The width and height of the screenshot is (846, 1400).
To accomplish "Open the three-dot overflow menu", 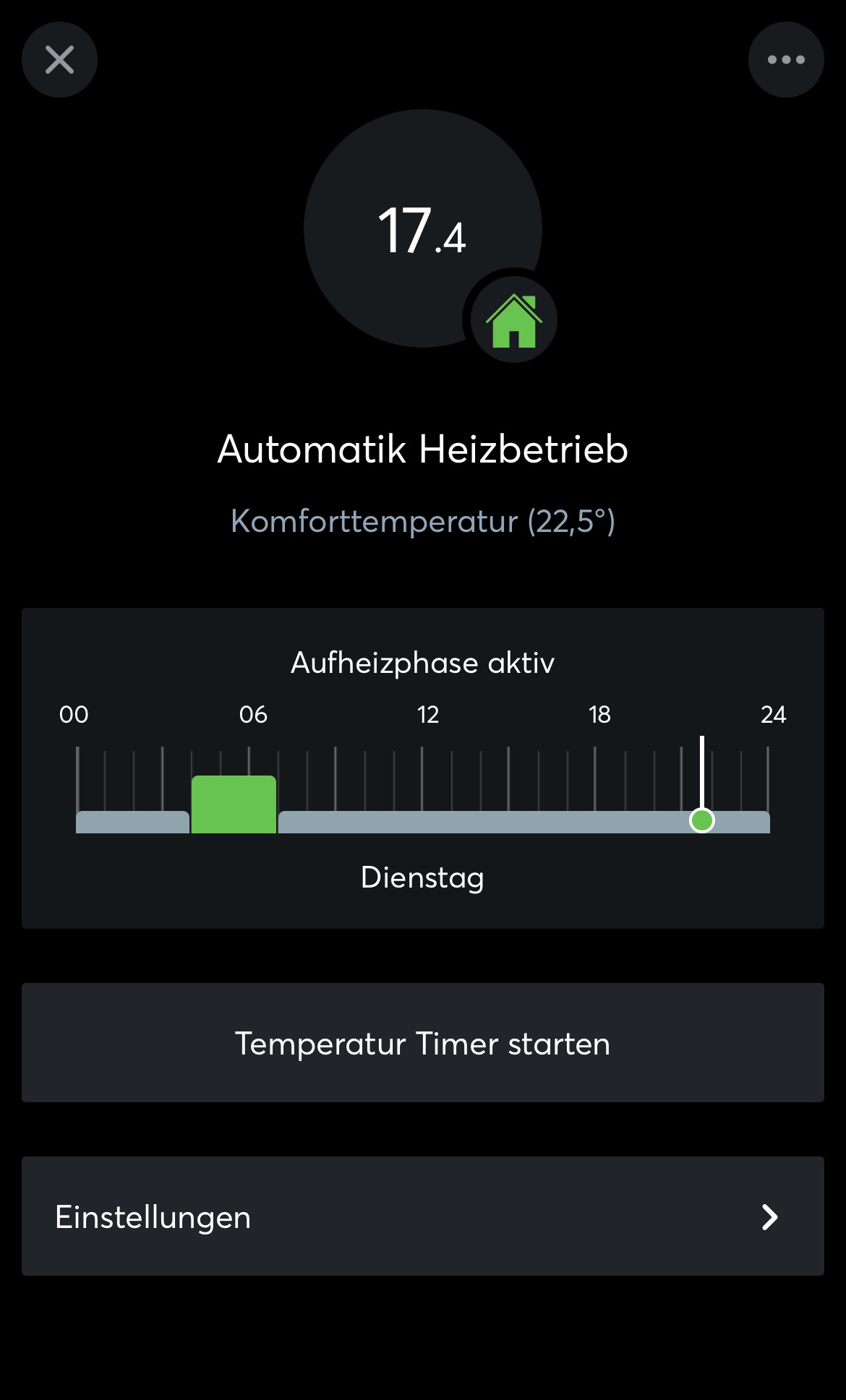I will point(786,59).
